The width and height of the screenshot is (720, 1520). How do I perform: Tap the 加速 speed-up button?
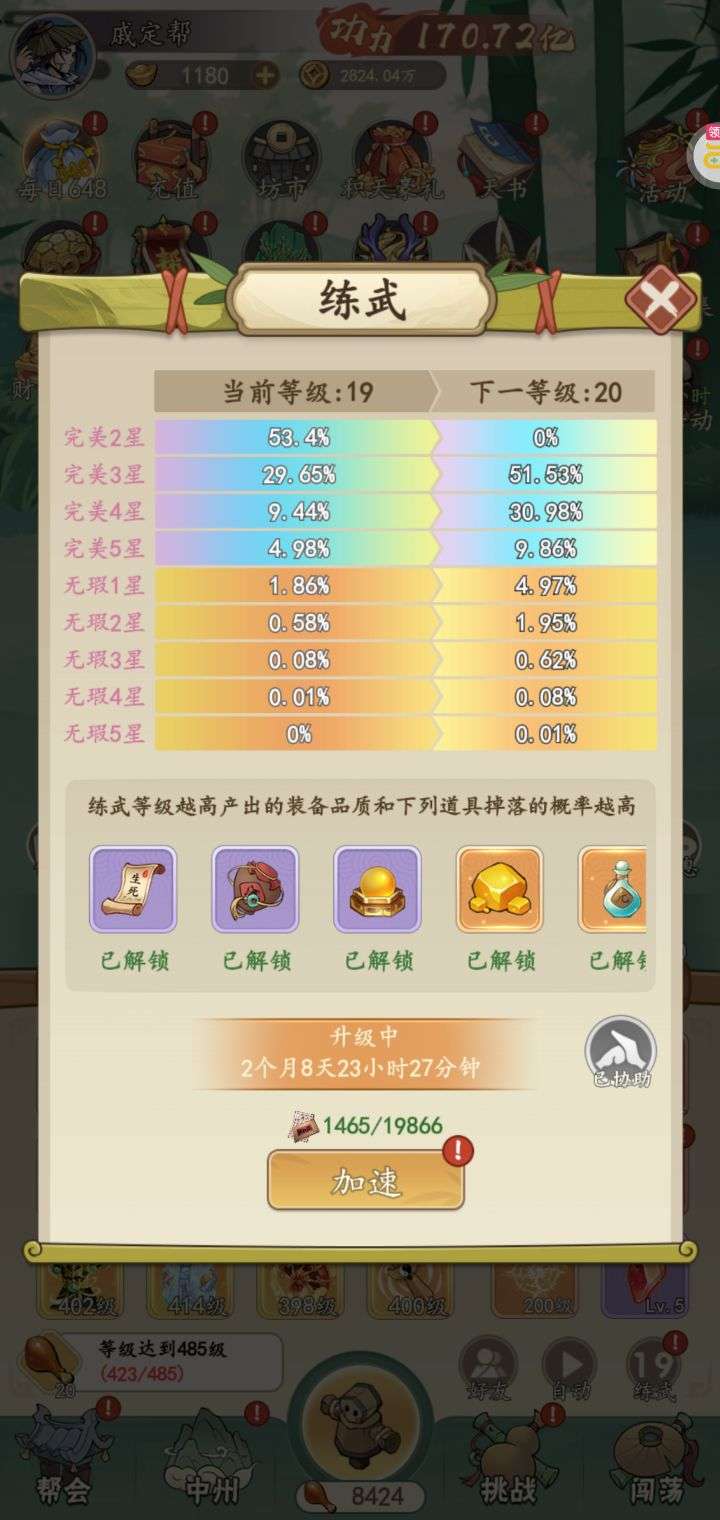[x=366, y=1180]
